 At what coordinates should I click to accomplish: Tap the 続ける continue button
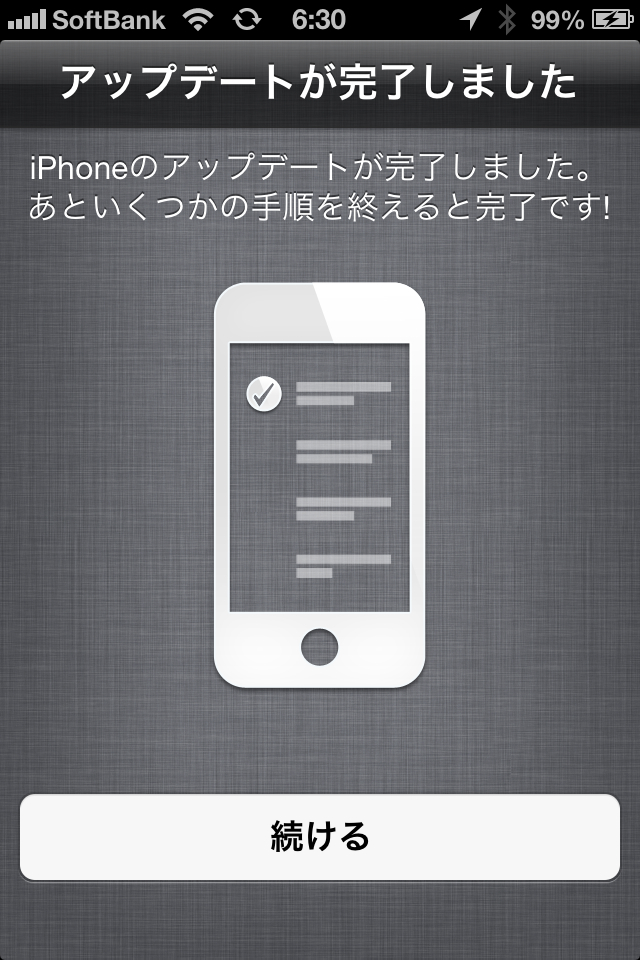[320, 837]
